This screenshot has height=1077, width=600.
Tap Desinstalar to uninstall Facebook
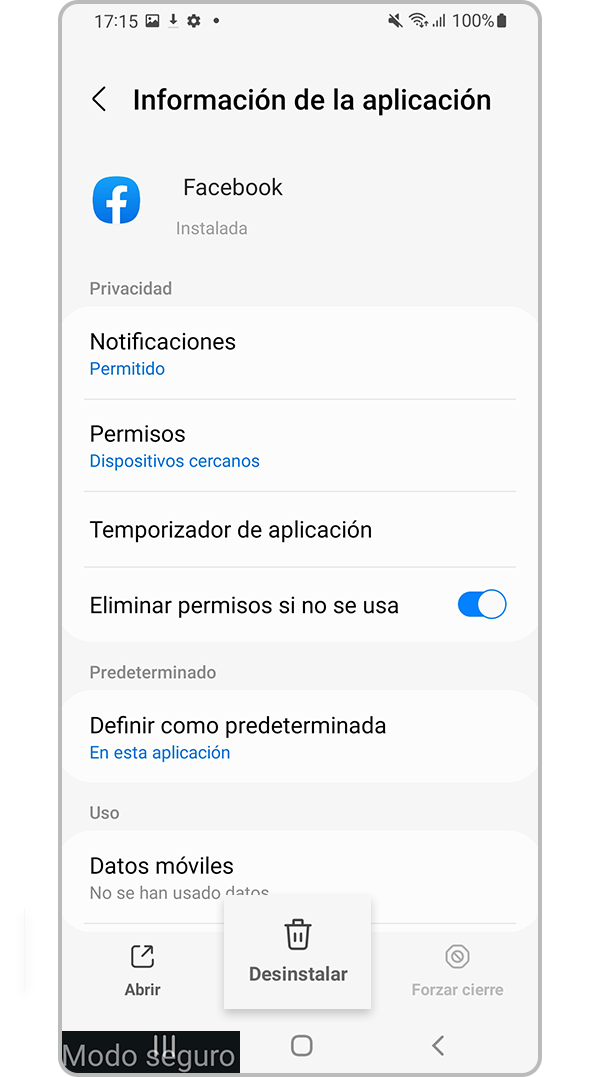(298, 952)
